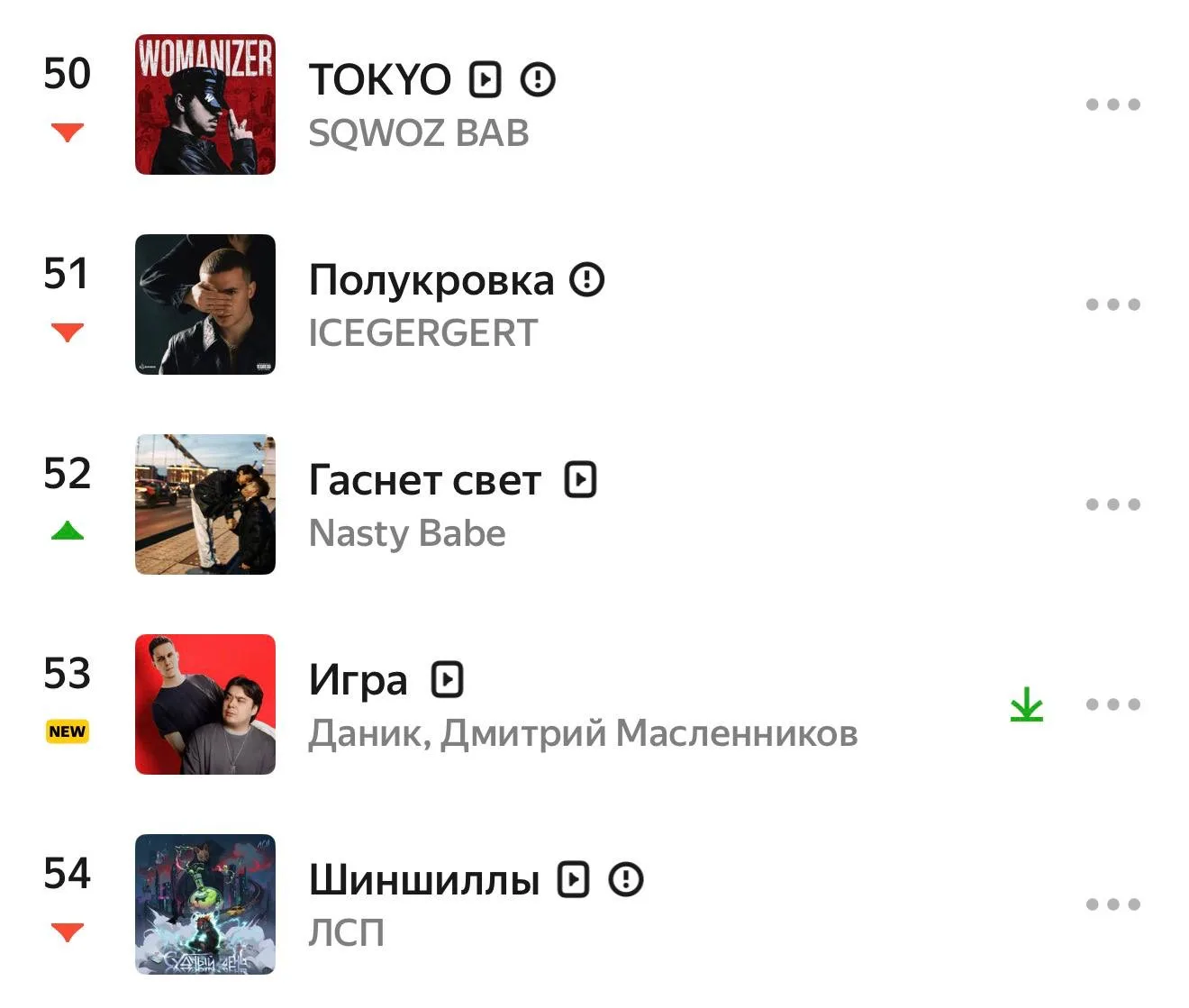Play the track TOKYO by SQWOZ BAB
This screenshot has height=1008, width=1189.
(205, 104)
